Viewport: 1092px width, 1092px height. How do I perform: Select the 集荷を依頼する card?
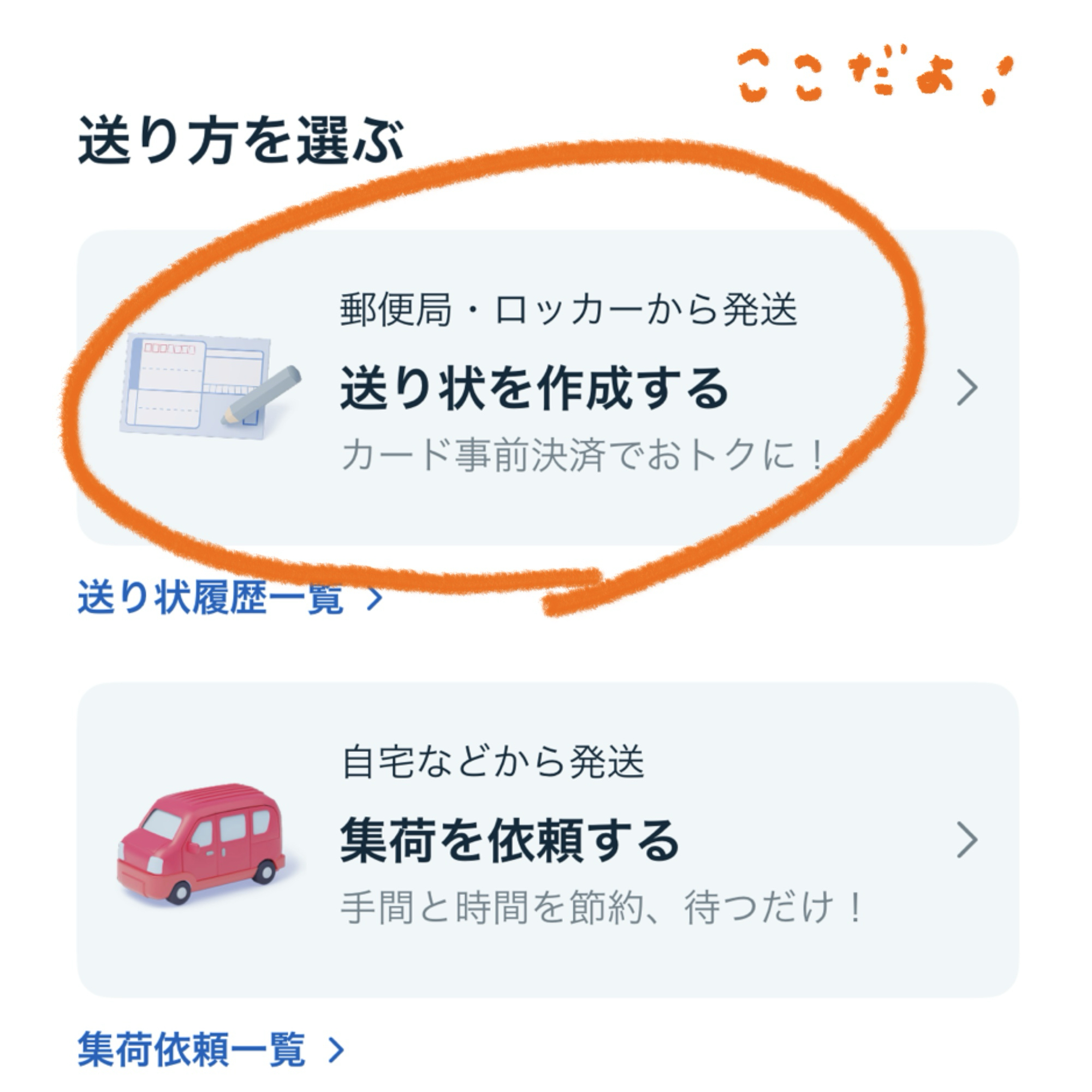point(547,840)
